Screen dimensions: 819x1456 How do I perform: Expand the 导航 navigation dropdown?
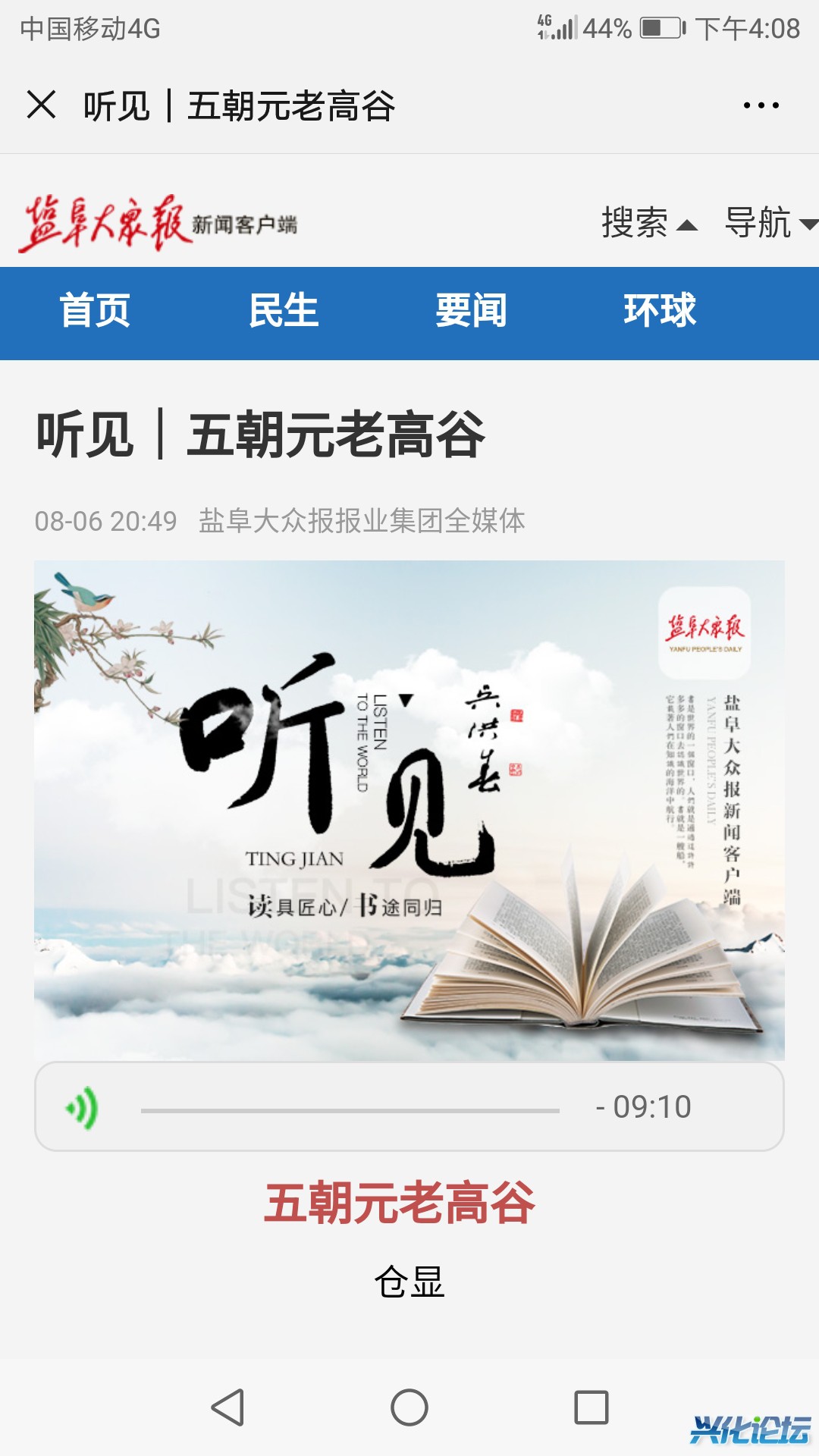(x=769, y=223)
